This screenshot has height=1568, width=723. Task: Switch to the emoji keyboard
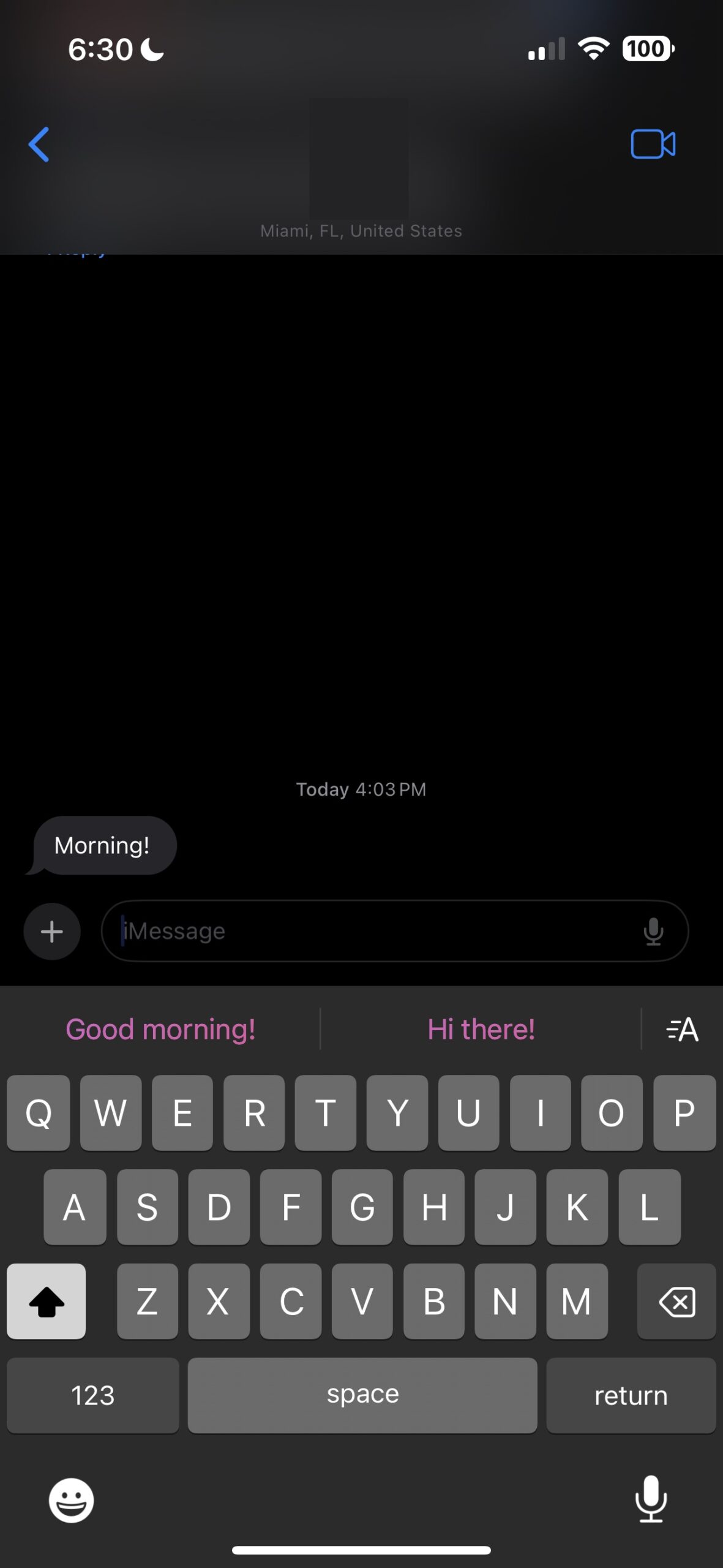72,1500
